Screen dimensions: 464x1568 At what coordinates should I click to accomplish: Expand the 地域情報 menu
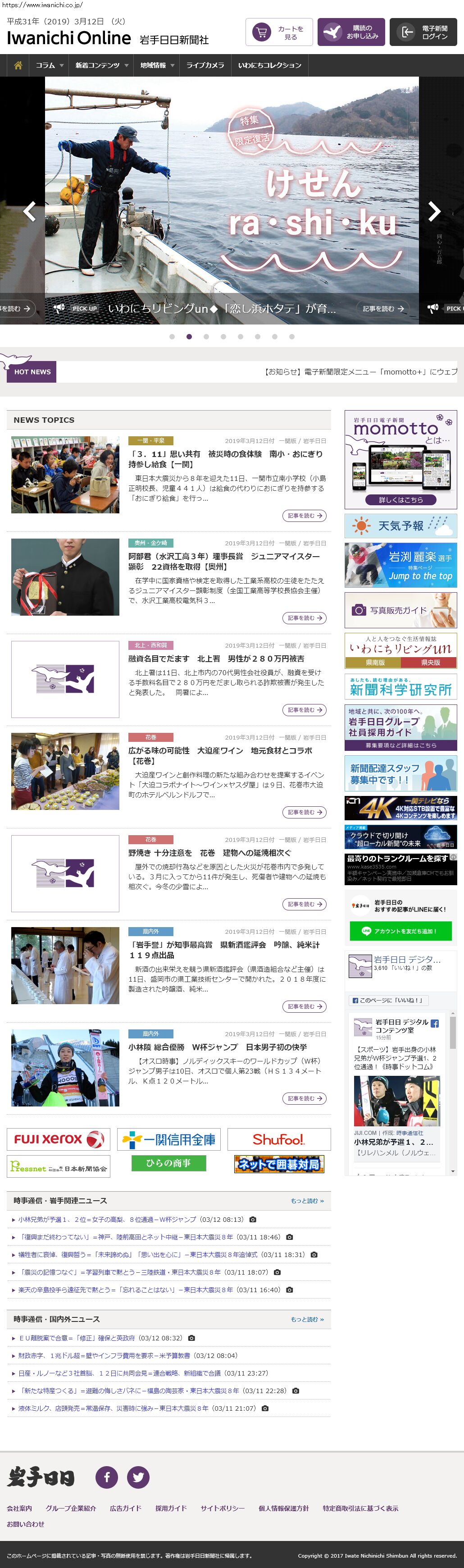157,65
